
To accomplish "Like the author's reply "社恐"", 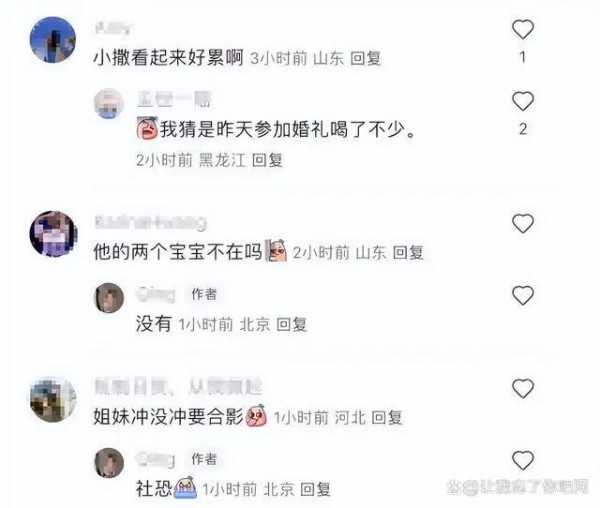I will 523,461.
